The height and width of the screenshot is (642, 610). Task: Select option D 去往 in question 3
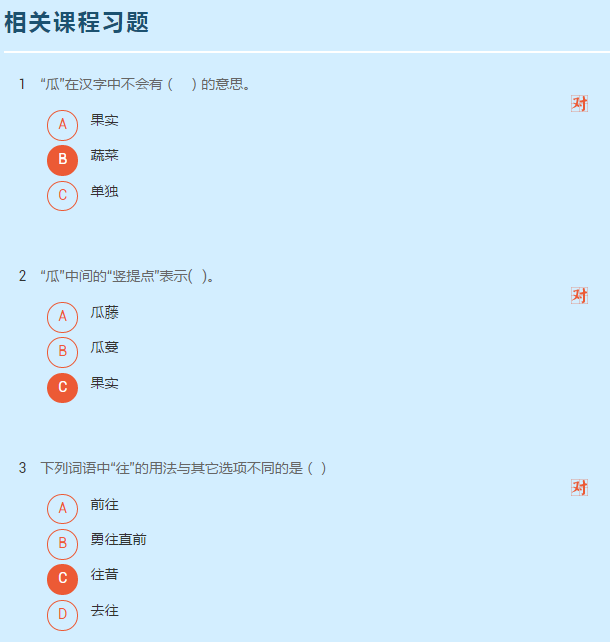coord(62,614)
